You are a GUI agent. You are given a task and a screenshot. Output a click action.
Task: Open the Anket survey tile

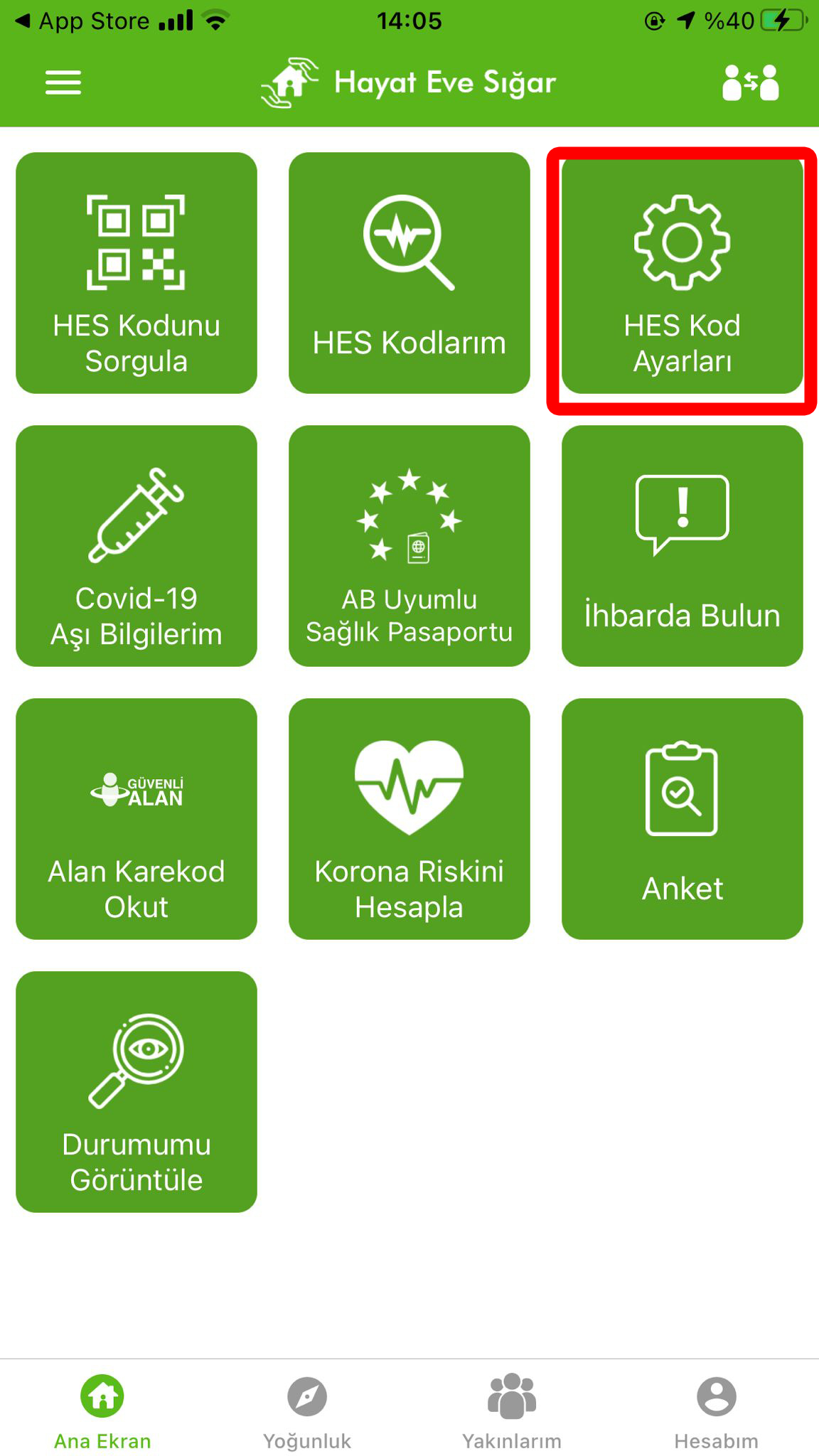[x=682, y=819]
